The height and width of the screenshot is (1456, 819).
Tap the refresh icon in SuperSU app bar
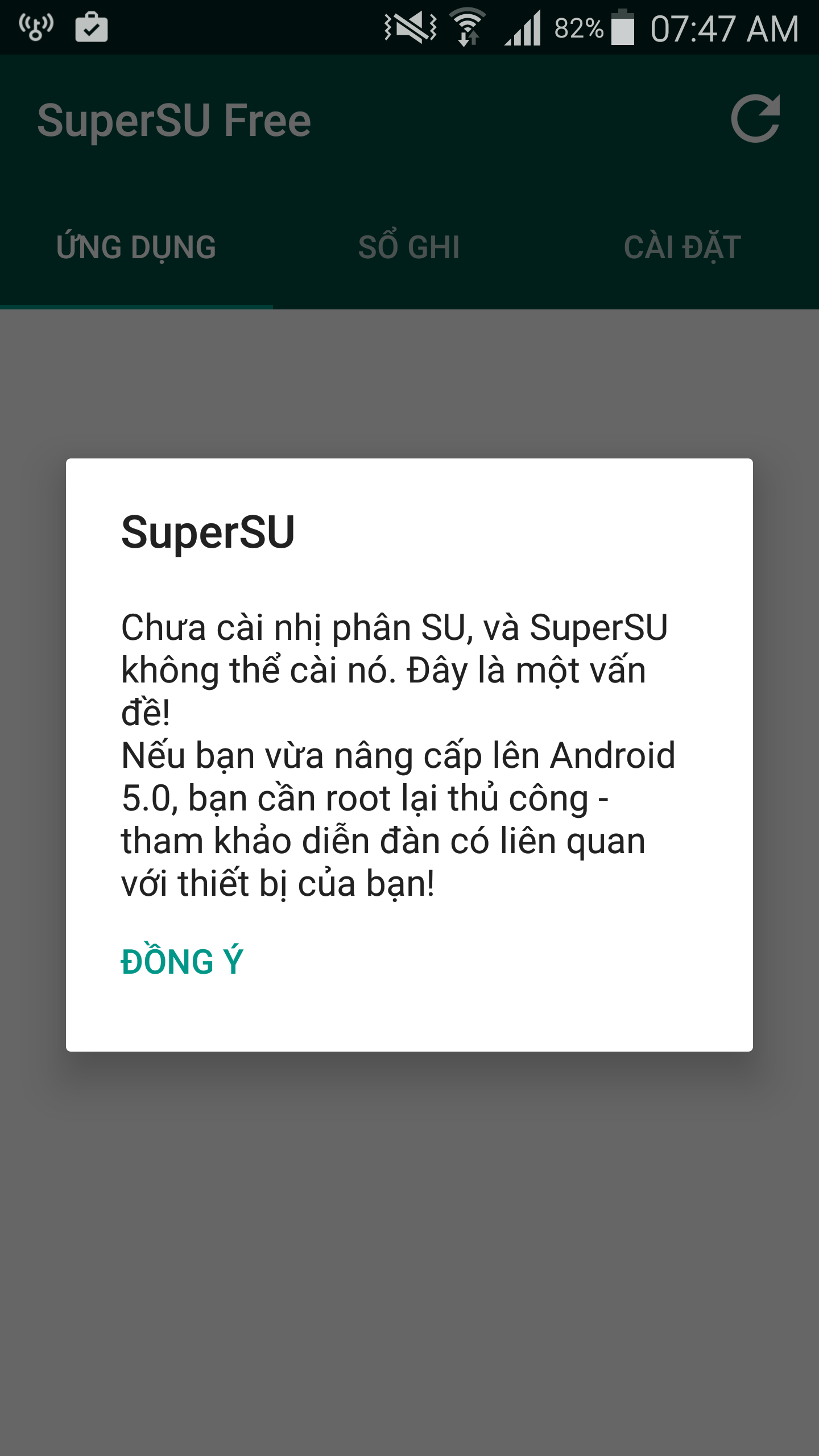pos(756,119)
